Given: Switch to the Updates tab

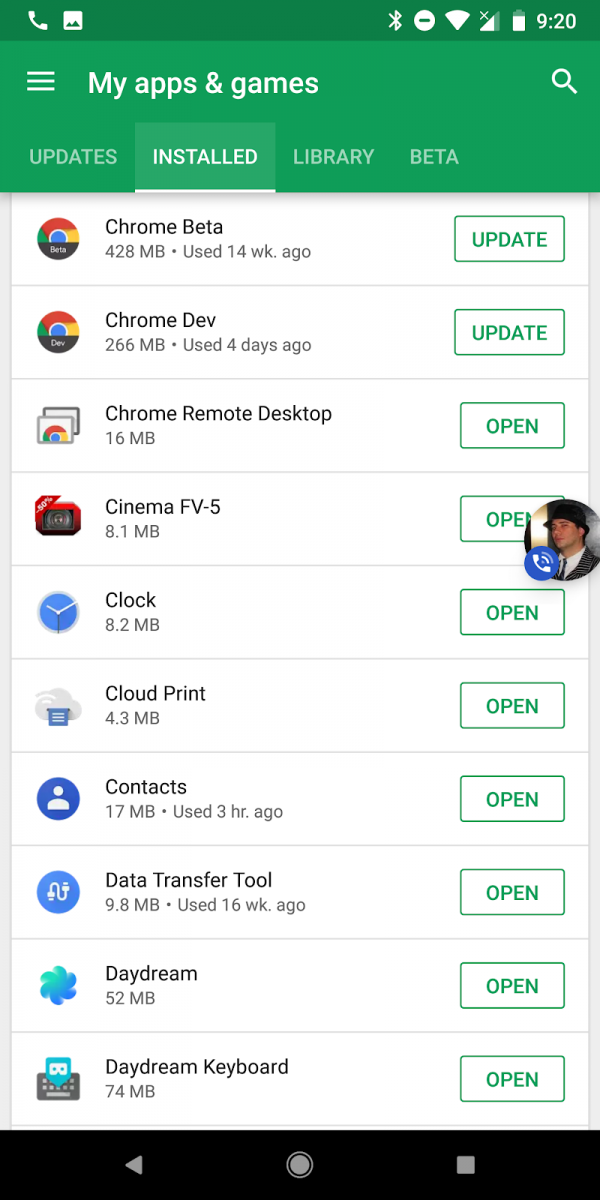Looking at the screenshot, I should click(73, 157).
